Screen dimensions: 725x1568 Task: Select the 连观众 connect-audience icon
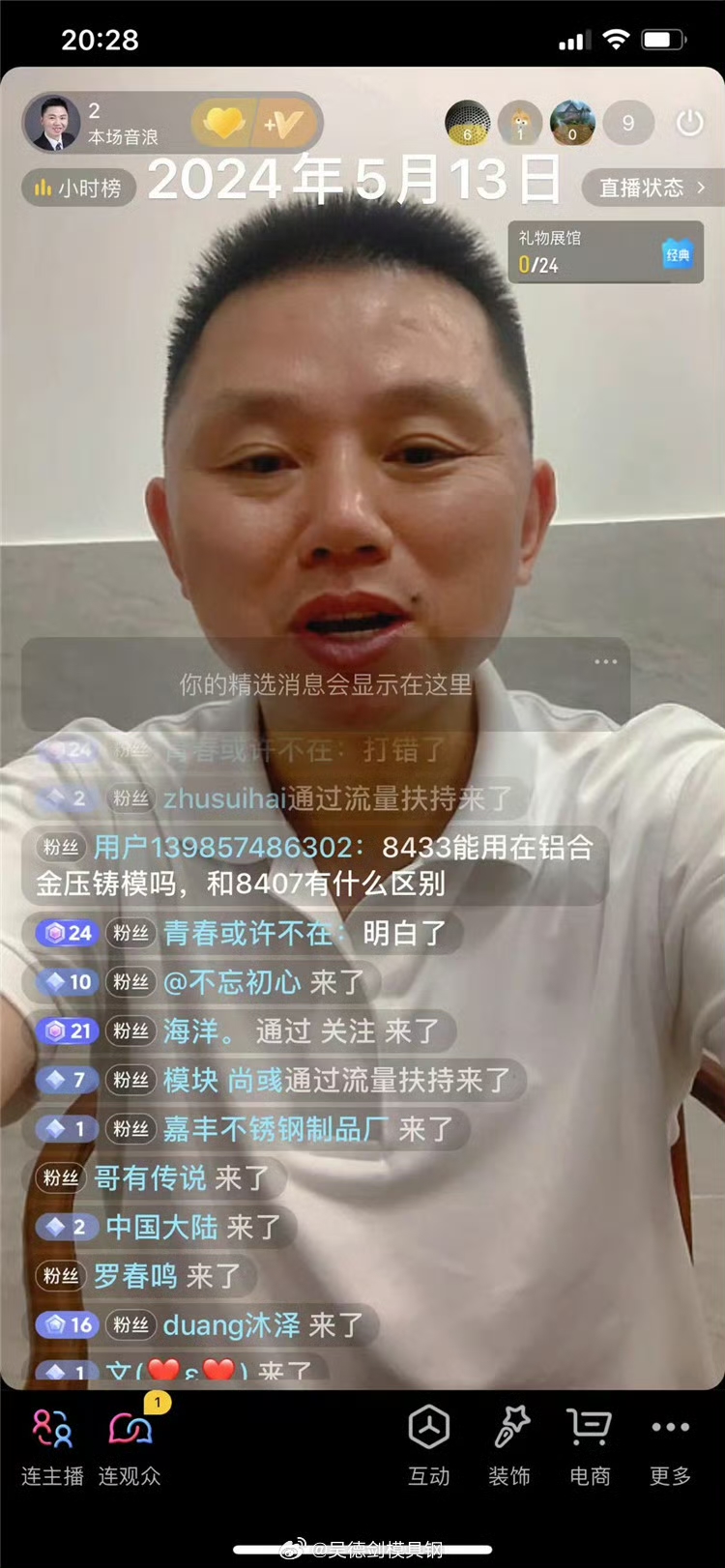pos(128,1429)
